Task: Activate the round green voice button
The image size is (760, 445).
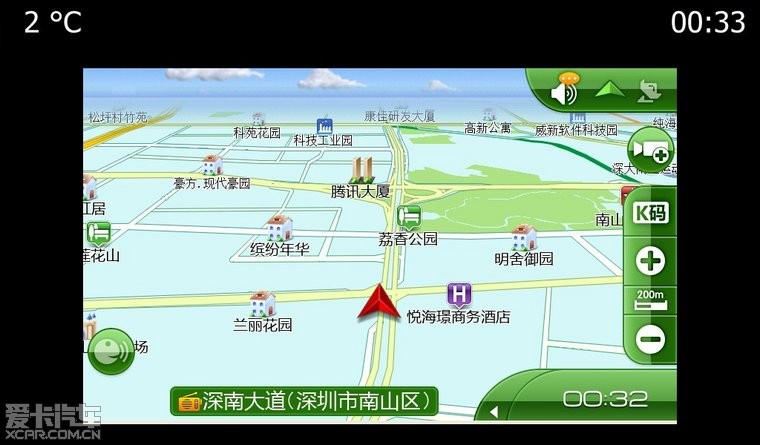Action: pos(110,351)
